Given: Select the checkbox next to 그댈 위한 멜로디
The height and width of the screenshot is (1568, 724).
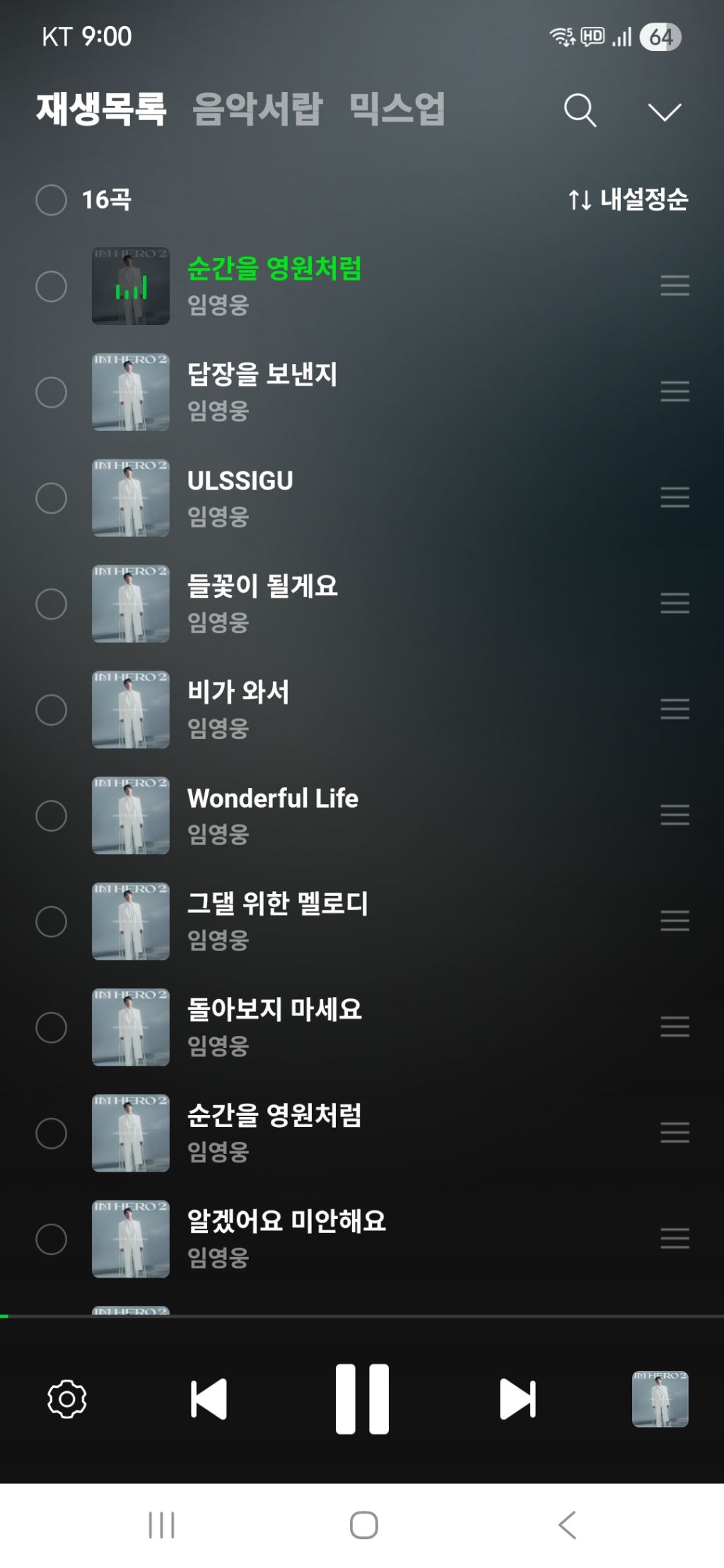Looking at the screenshot, I should pos(51,921).
